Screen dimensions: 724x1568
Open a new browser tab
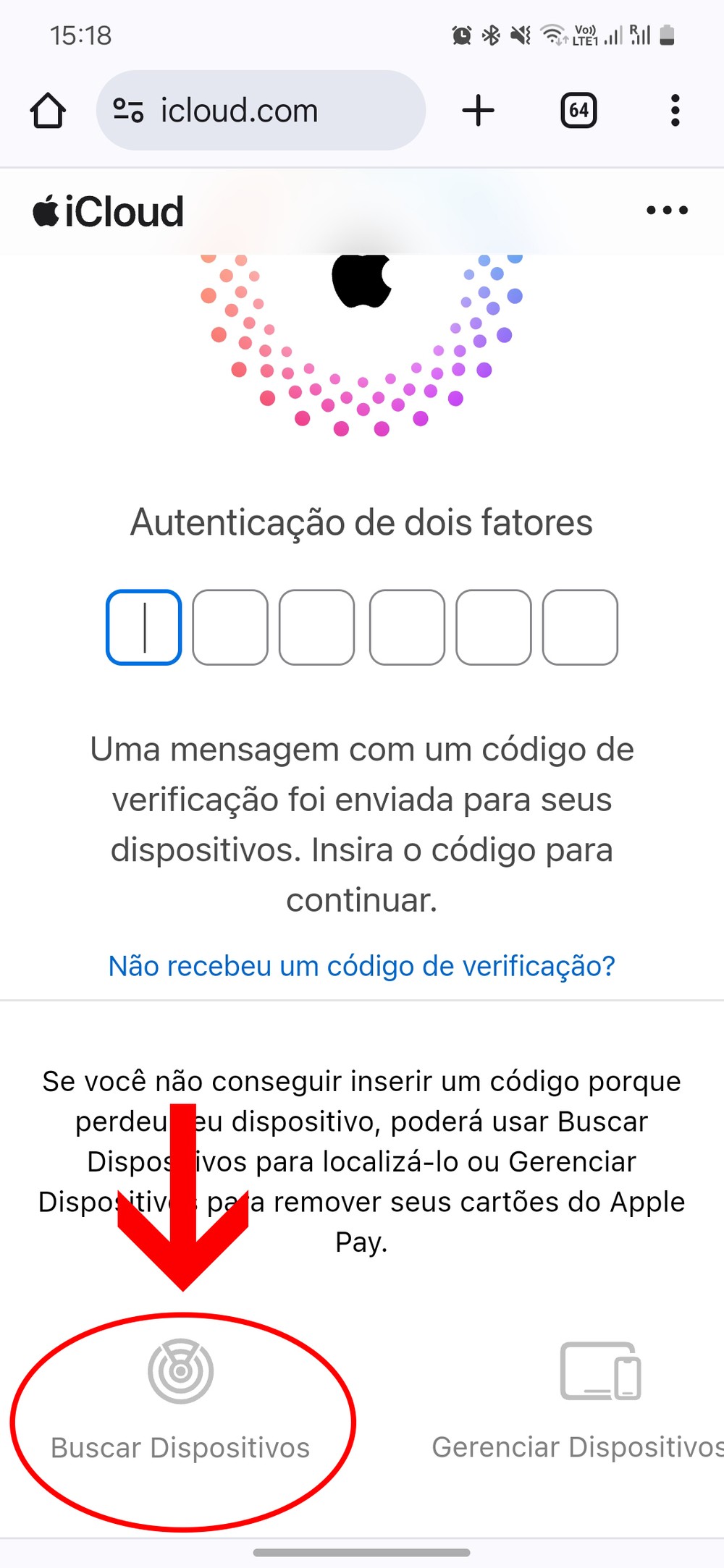[x=478, y=111]
